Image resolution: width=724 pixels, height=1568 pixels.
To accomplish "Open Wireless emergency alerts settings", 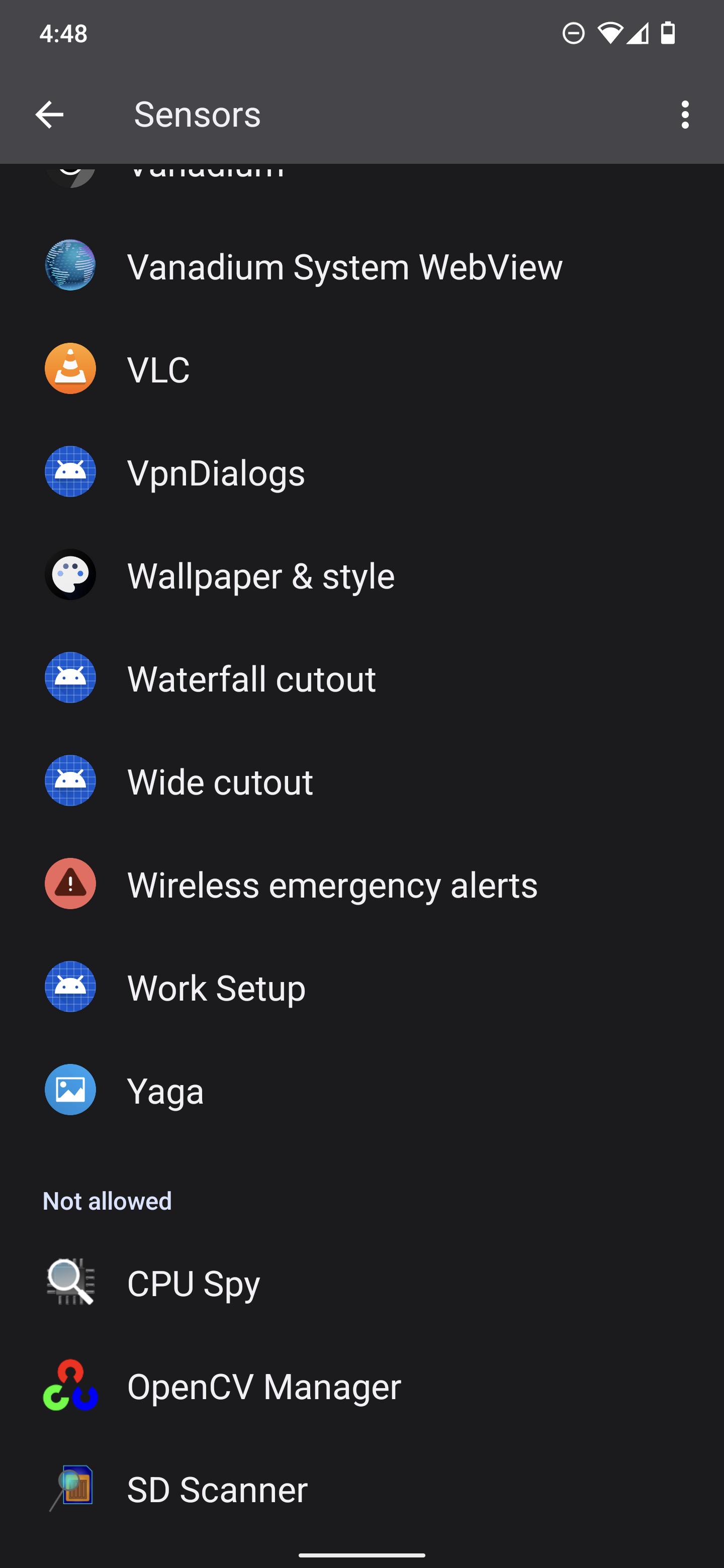I will (x=332, y=885).
